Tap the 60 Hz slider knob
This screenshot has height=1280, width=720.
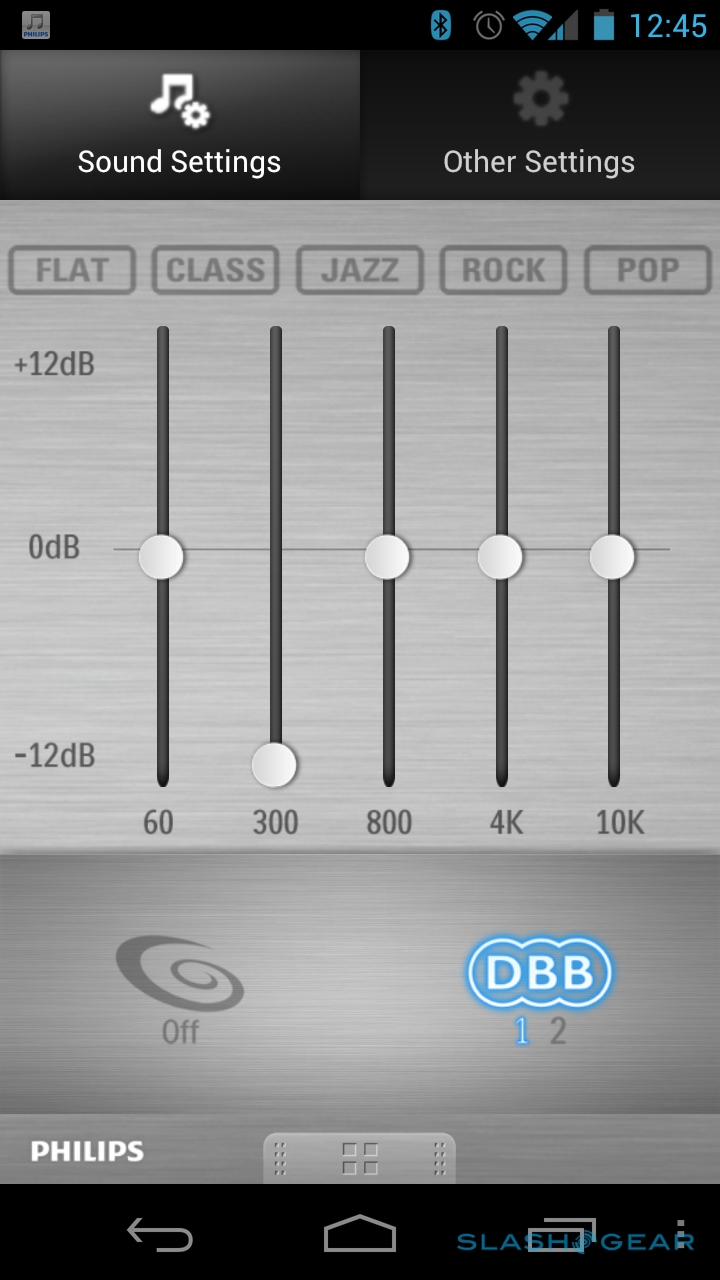161,557
